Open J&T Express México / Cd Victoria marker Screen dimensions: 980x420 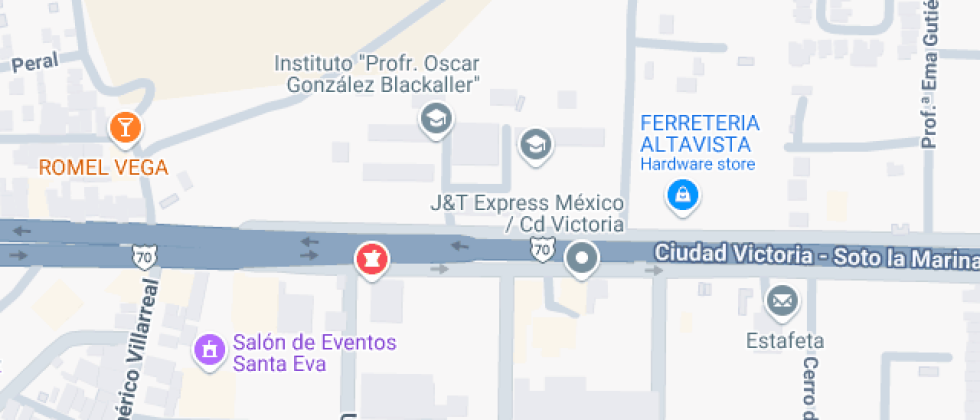point(581,259)
